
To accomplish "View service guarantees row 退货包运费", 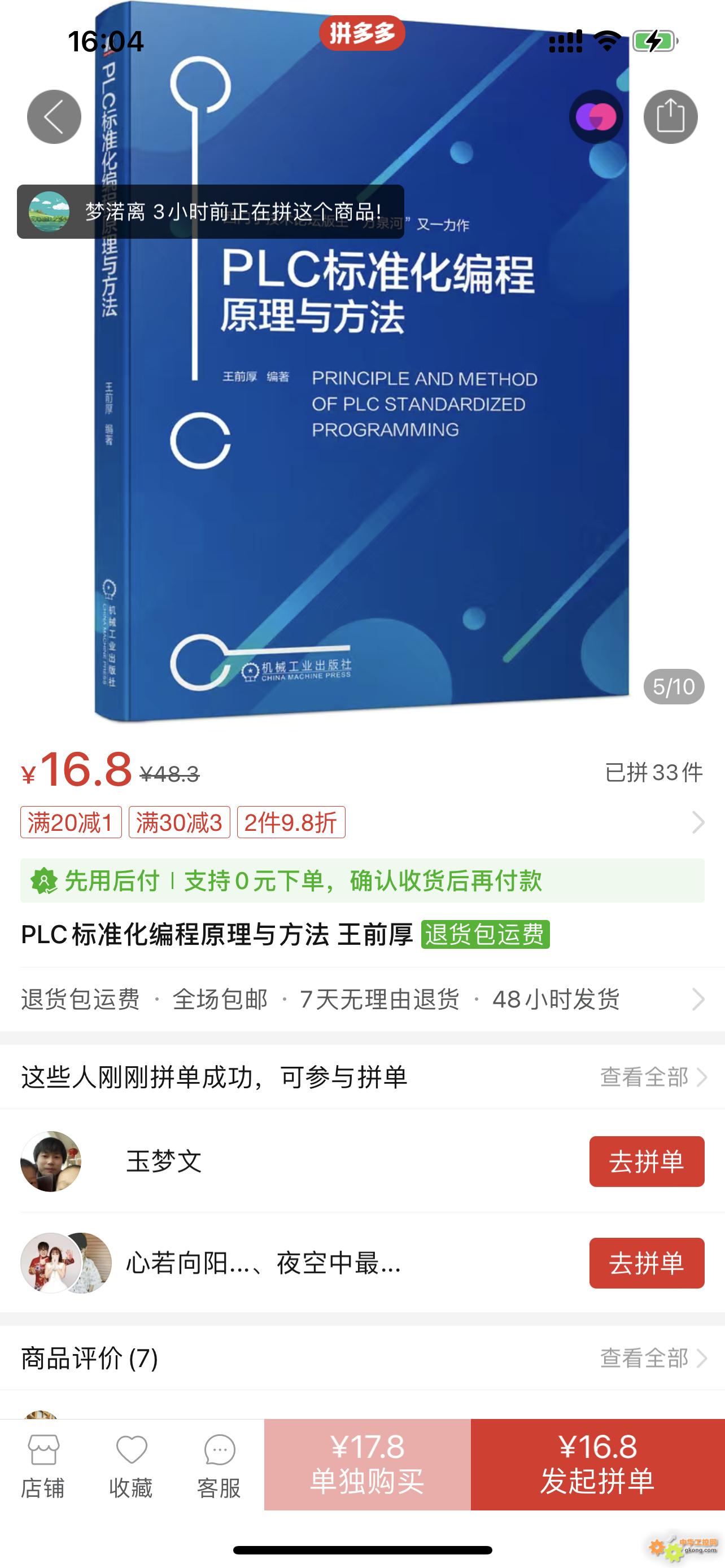I will point(362,1000).
